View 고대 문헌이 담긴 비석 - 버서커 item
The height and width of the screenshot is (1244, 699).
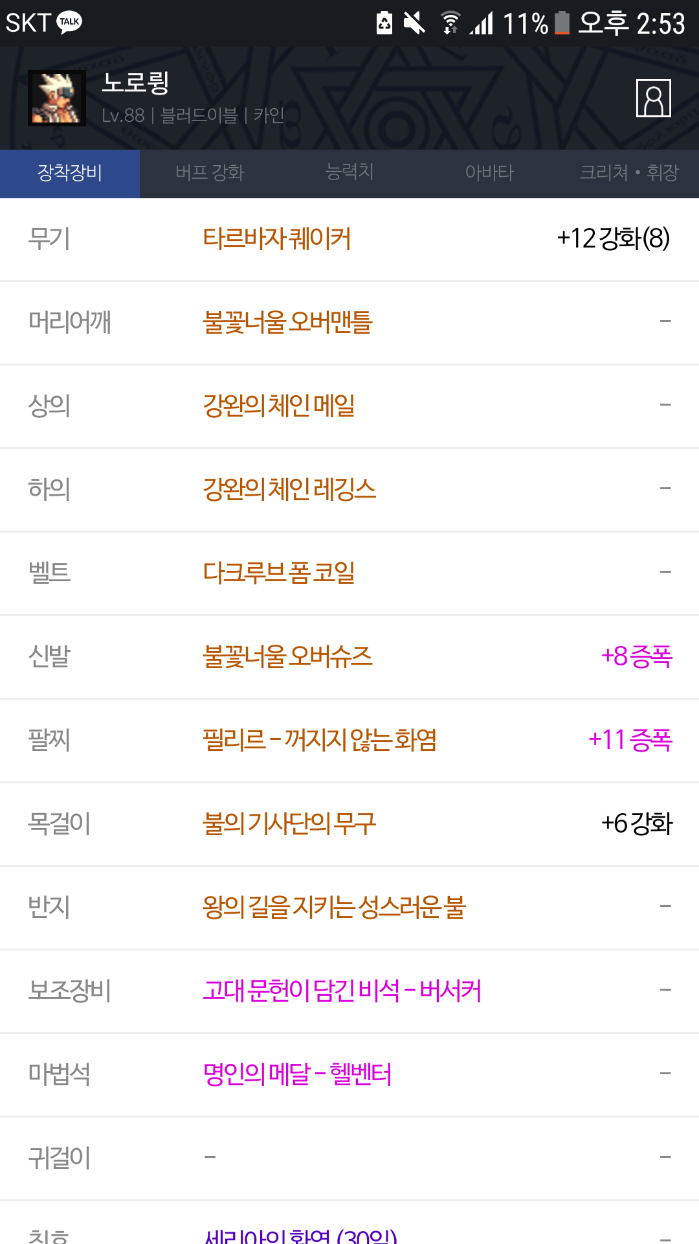(342, 991)
